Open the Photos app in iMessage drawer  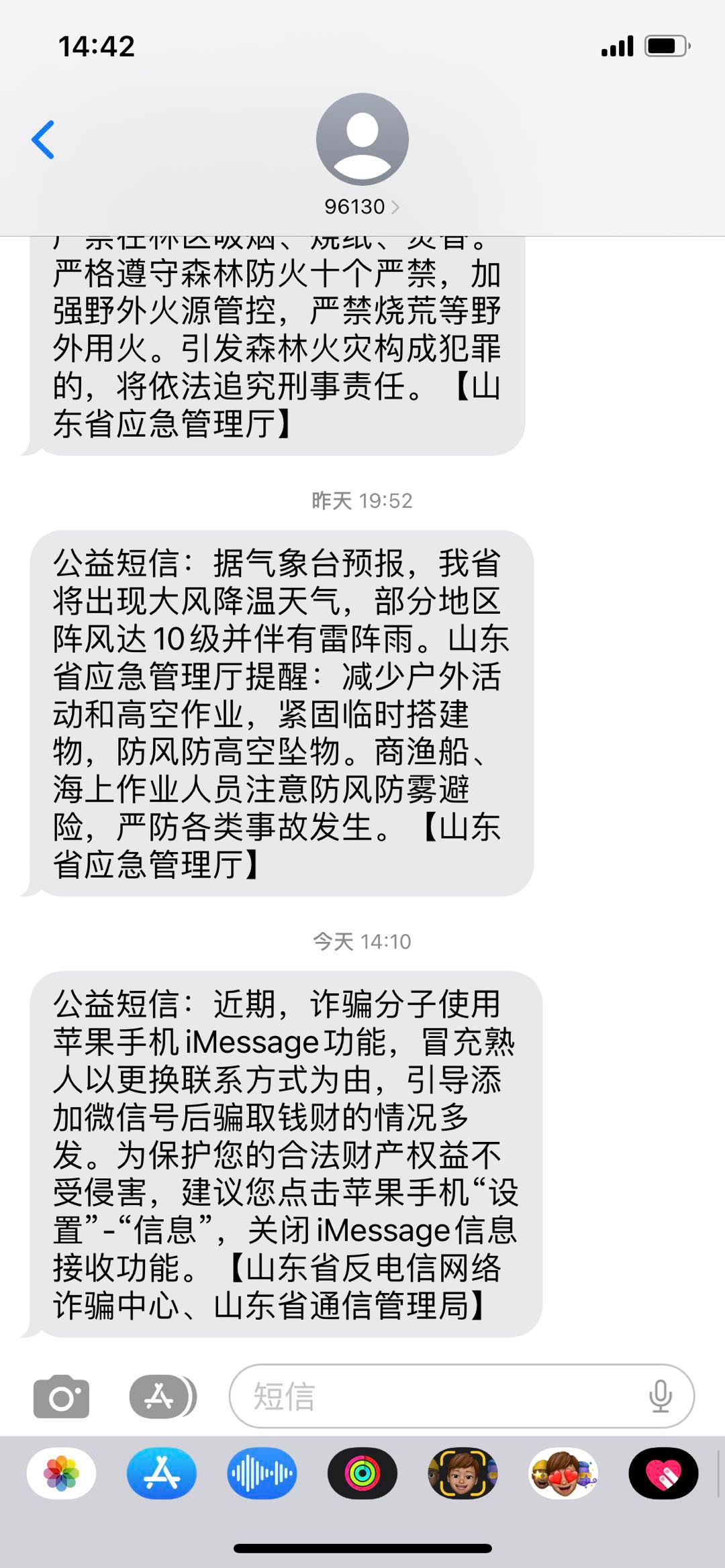pyautogui.click(x=61, y=1473)
